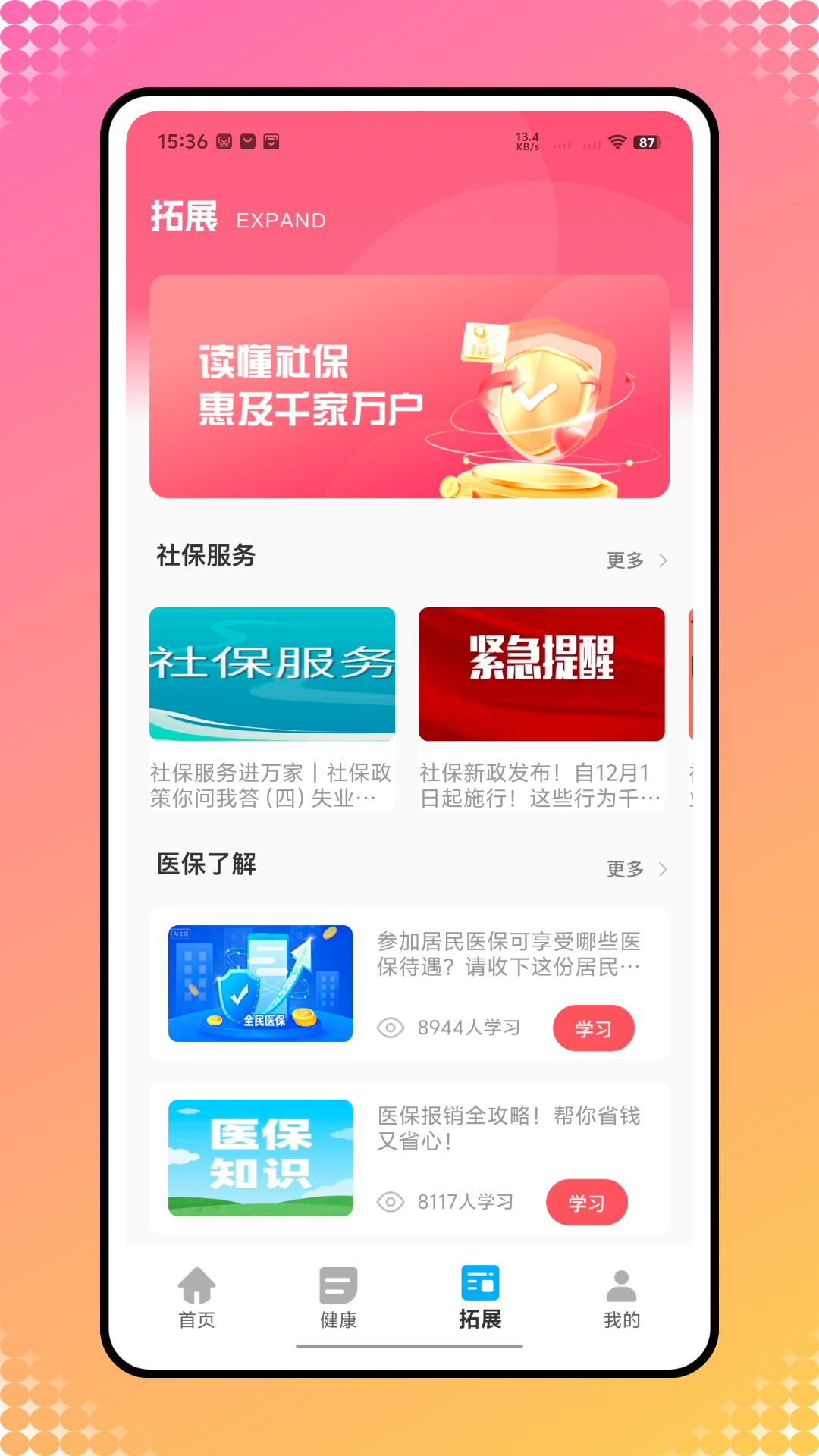
Task: Open the 读懂社保 banner
Action: pyautogui.click(x=409, y=386)
